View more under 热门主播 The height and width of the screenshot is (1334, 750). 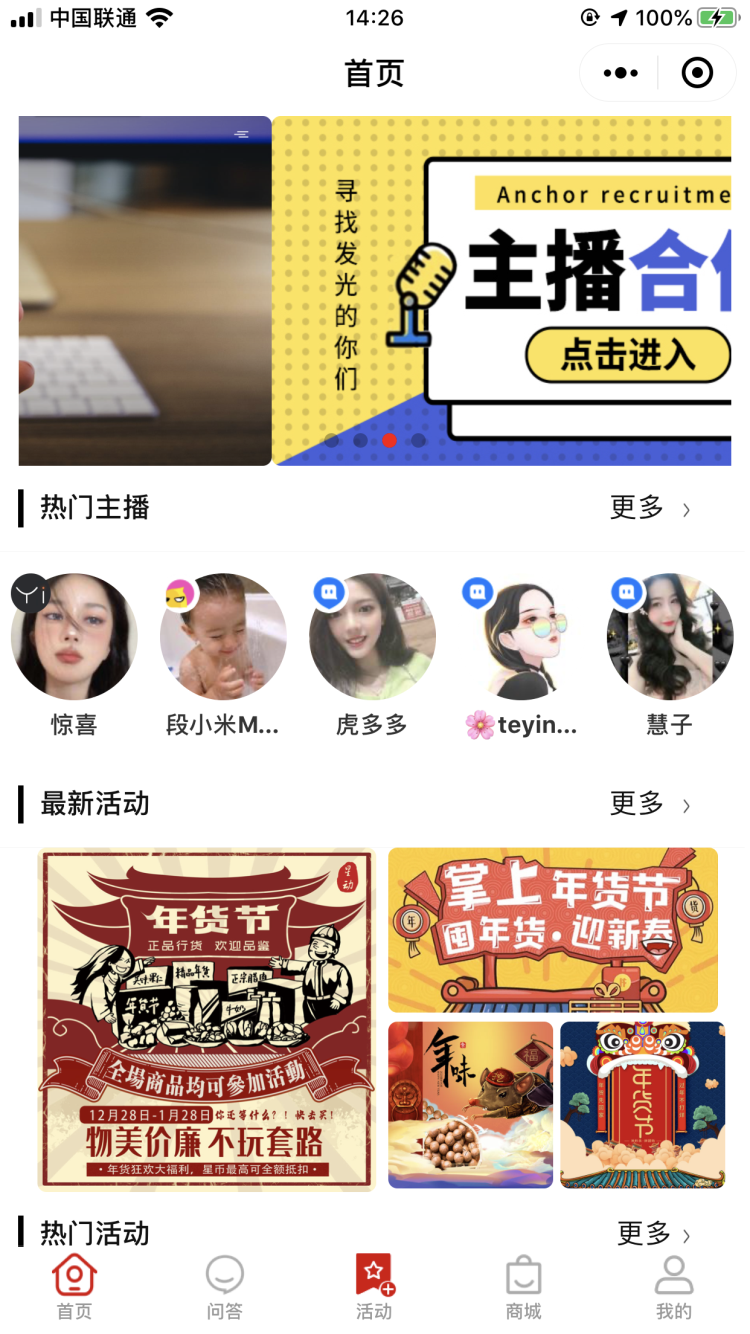click(x=650, y=508)
